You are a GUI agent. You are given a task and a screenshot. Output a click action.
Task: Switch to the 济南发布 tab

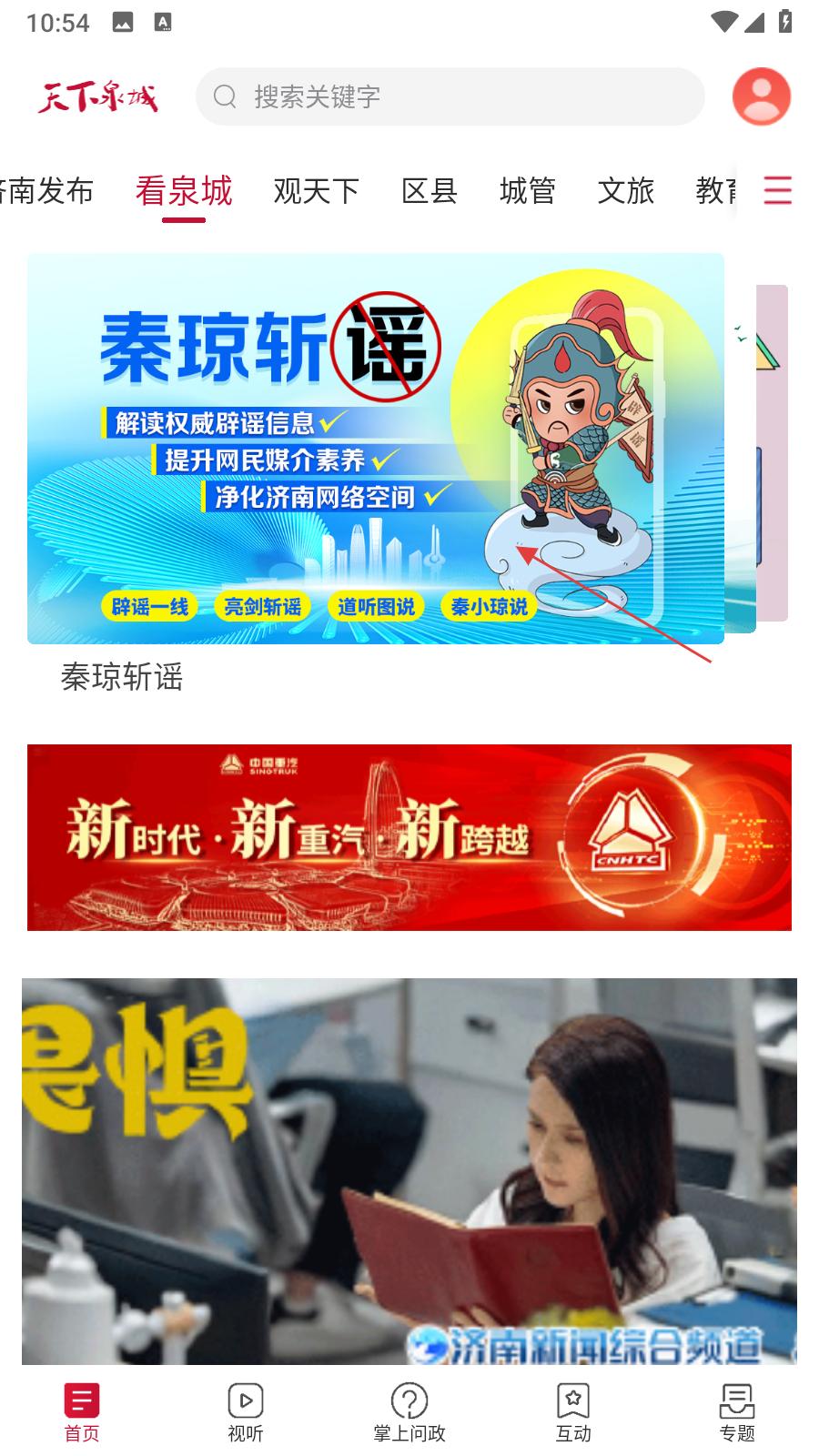[x=47, y=191]
